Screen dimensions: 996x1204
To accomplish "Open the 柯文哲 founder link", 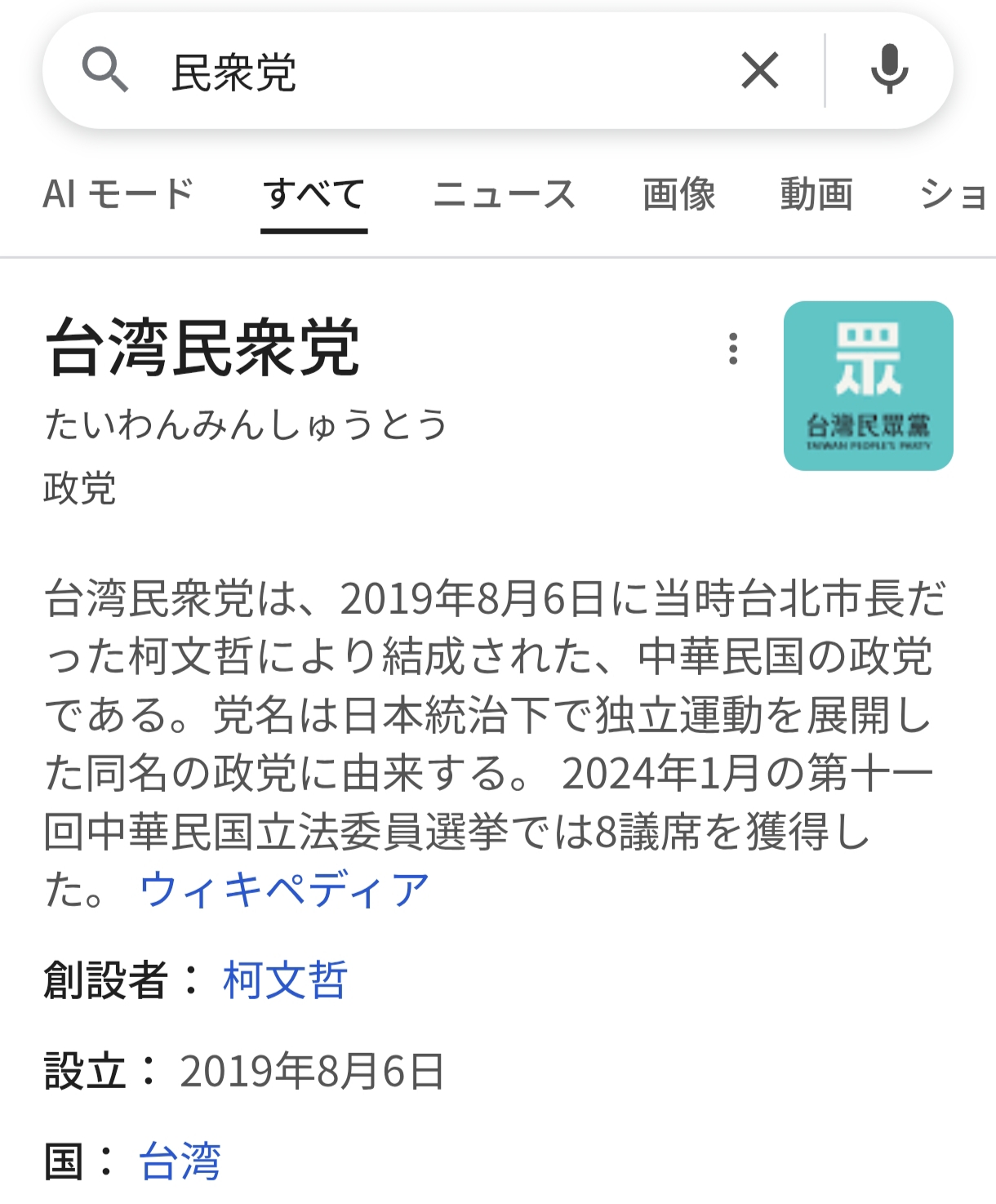I will [x=285, y=980].
